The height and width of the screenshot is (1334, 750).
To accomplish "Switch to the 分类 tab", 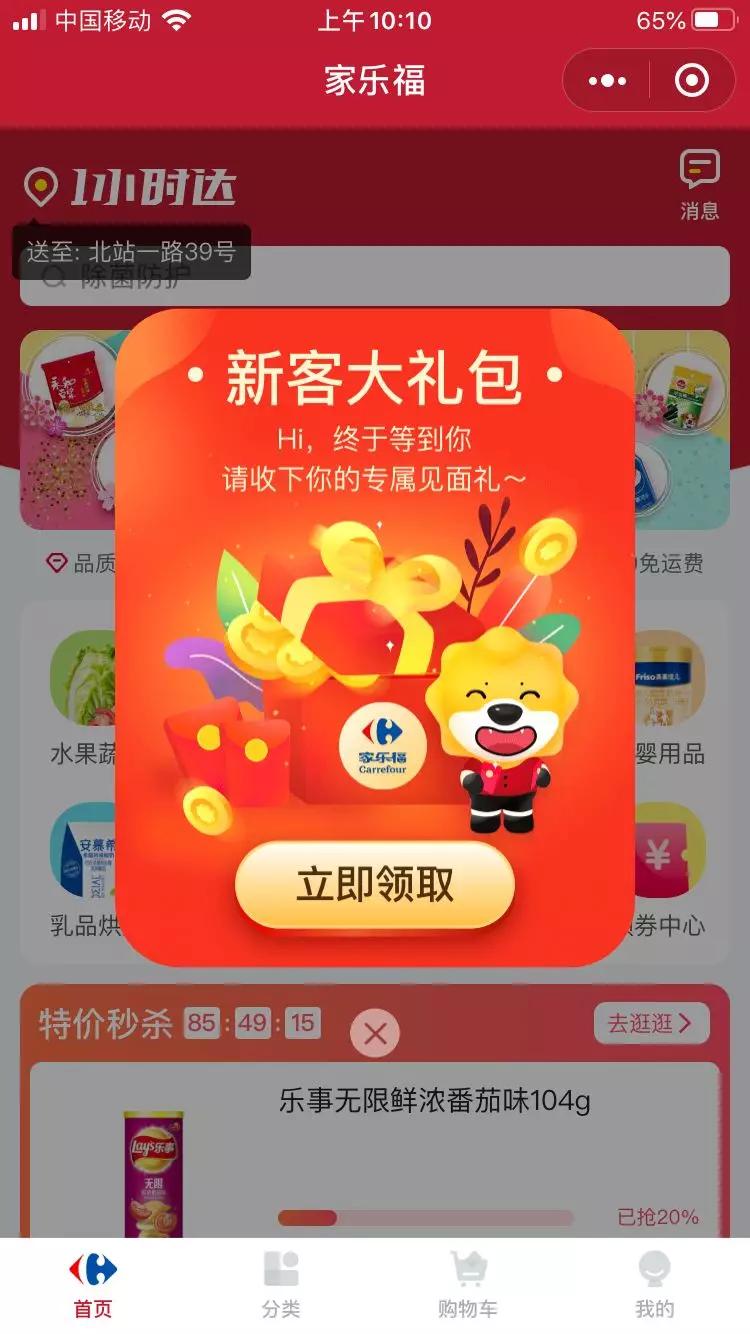I will point(281,1285).
